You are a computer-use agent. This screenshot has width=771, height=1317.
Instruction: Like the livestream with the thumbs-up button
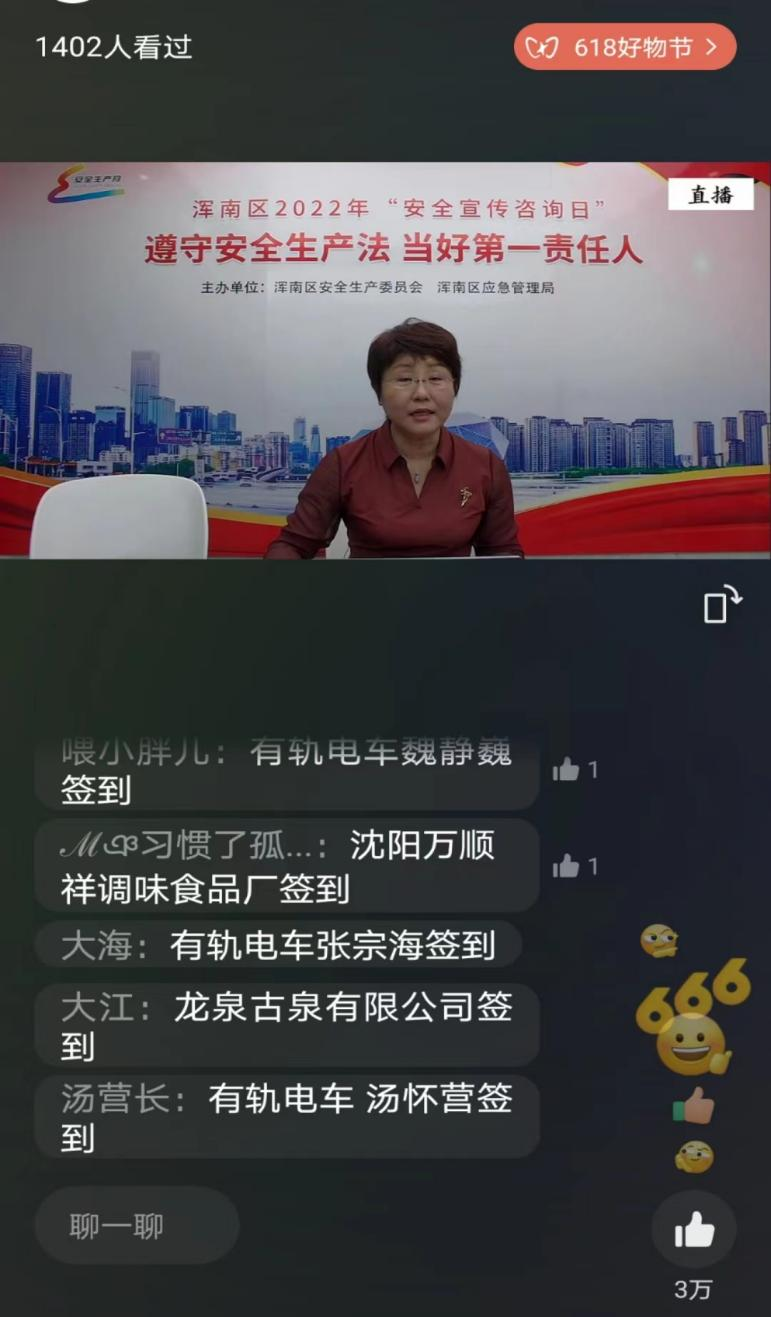pos(694,1231)
